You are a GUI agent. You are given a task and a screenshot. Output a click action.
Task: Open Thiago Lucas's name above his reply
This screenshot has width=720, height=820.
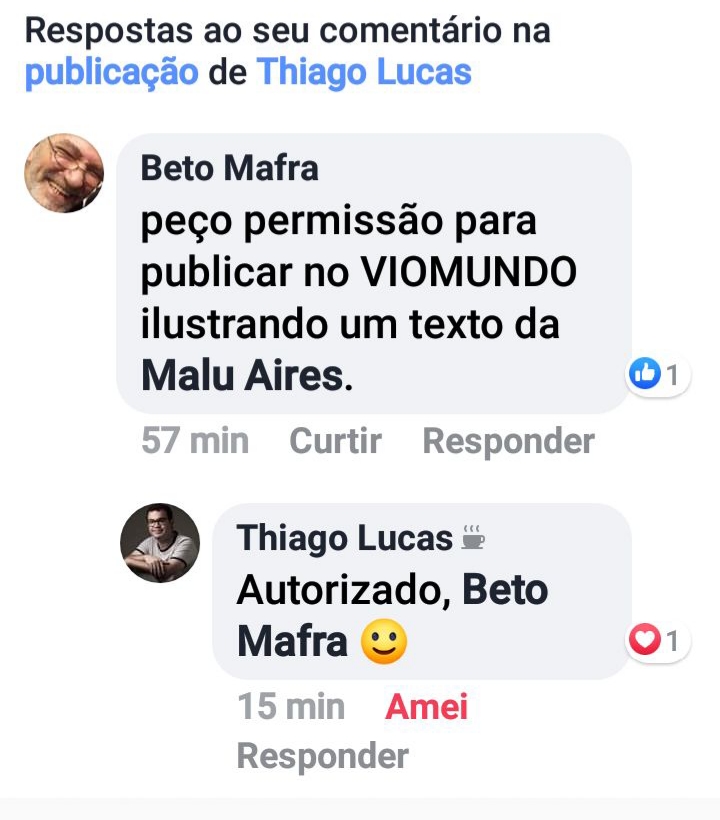344,538
